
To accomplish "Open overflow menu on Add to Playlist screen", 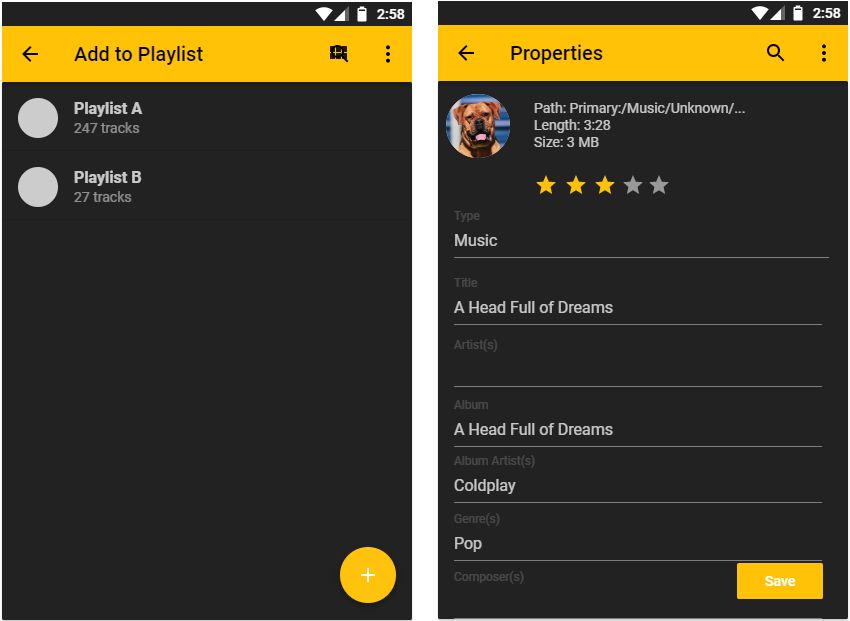I will coord(388,54).
